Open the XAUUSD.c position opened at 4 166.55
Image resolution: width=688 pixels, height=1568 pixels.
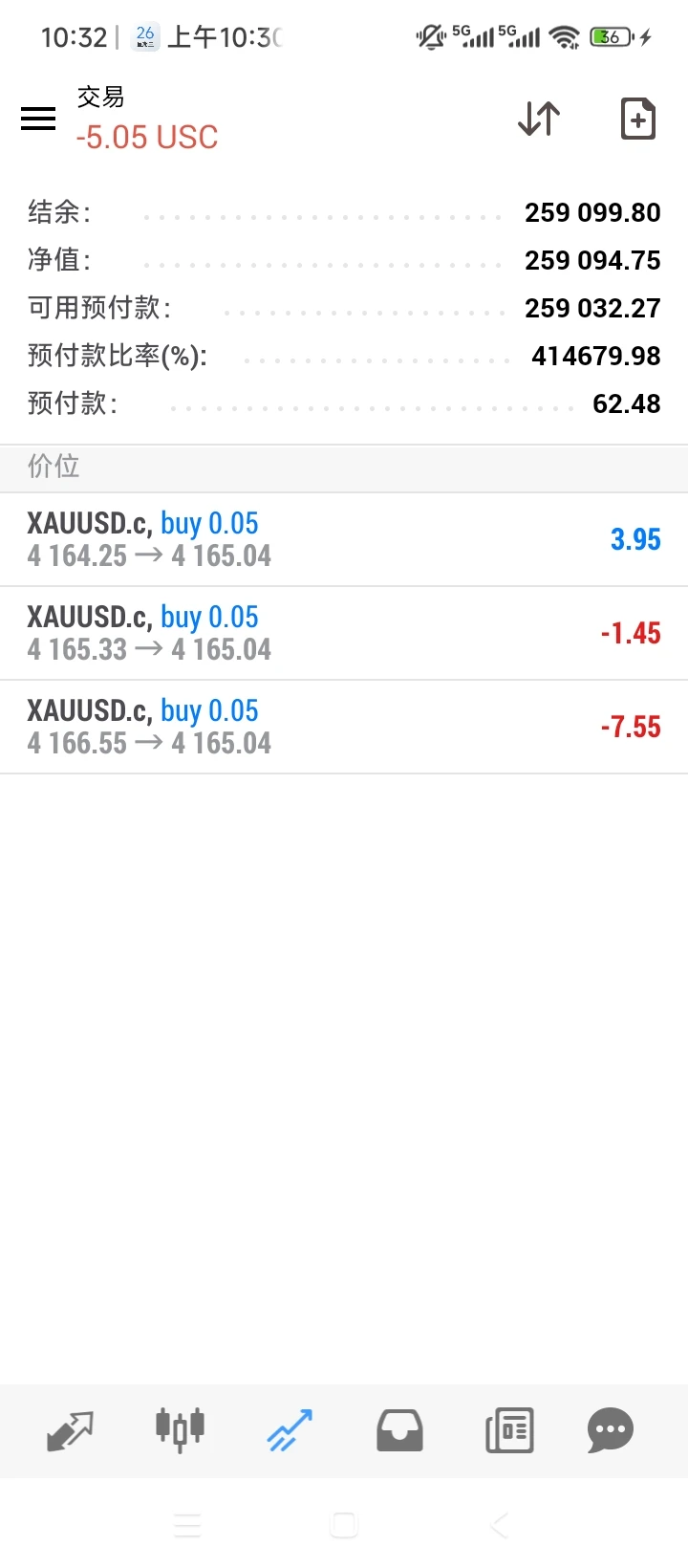[x=344, y=727]
